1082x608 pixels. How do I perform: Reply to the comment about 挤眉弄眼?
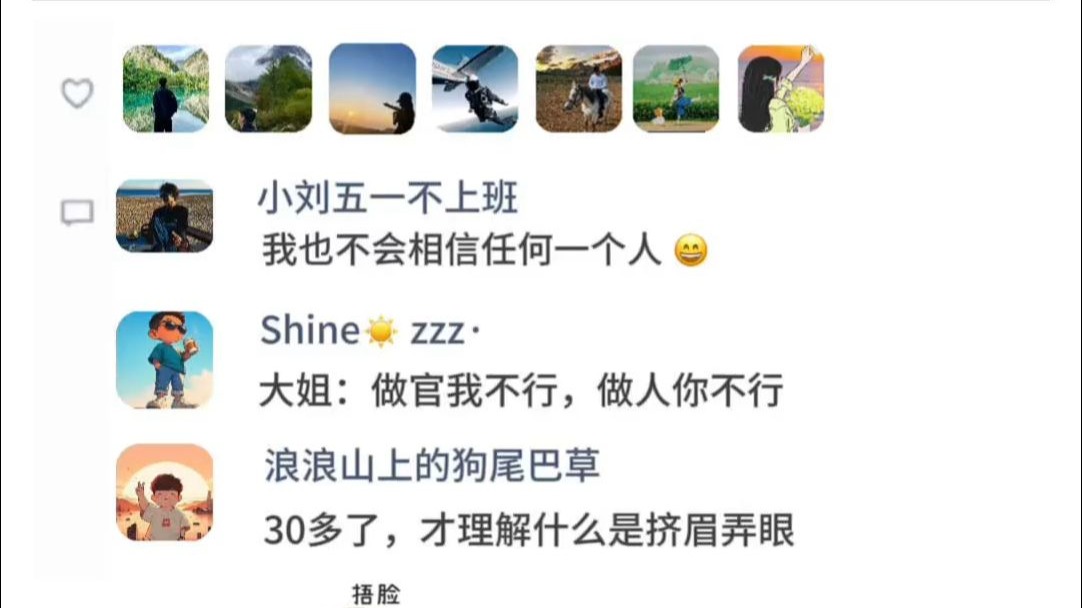(528, 530)
